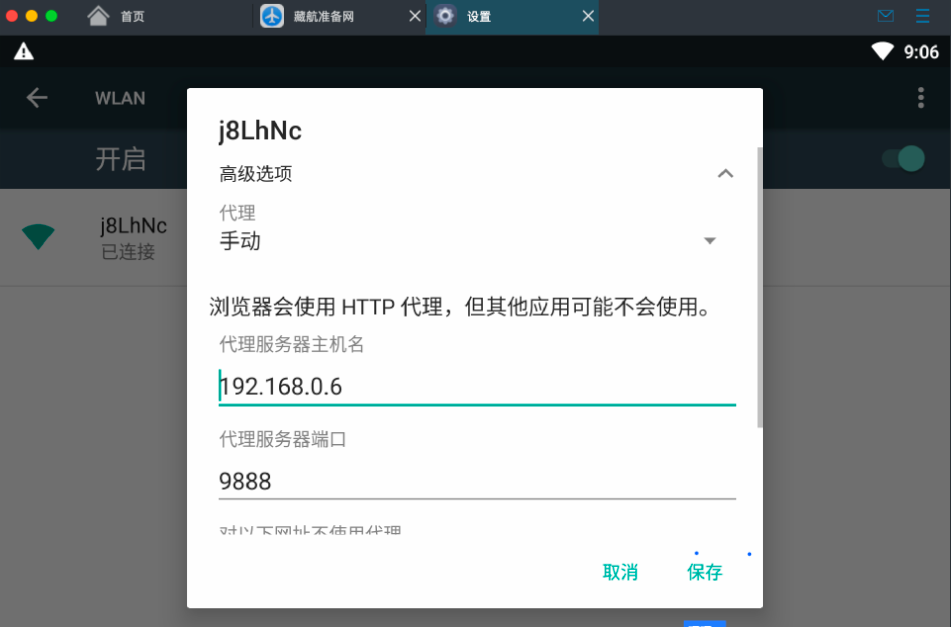Edit the proxy hostname field 192.168.0.6

[476, 386]
